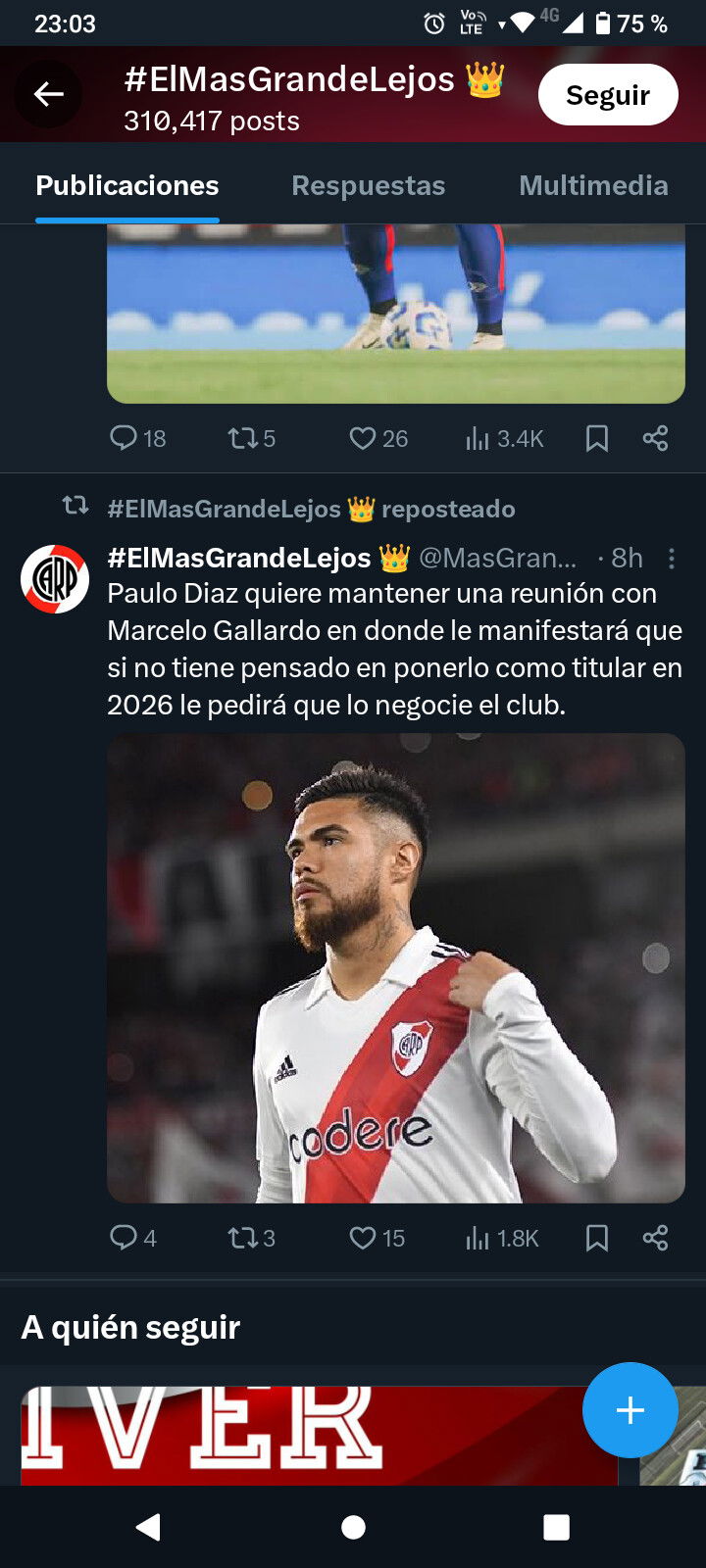Image resolution: width=706 pixels, height=1568 pixels.
Task: Go to the system home screen
Action: 353,1526
